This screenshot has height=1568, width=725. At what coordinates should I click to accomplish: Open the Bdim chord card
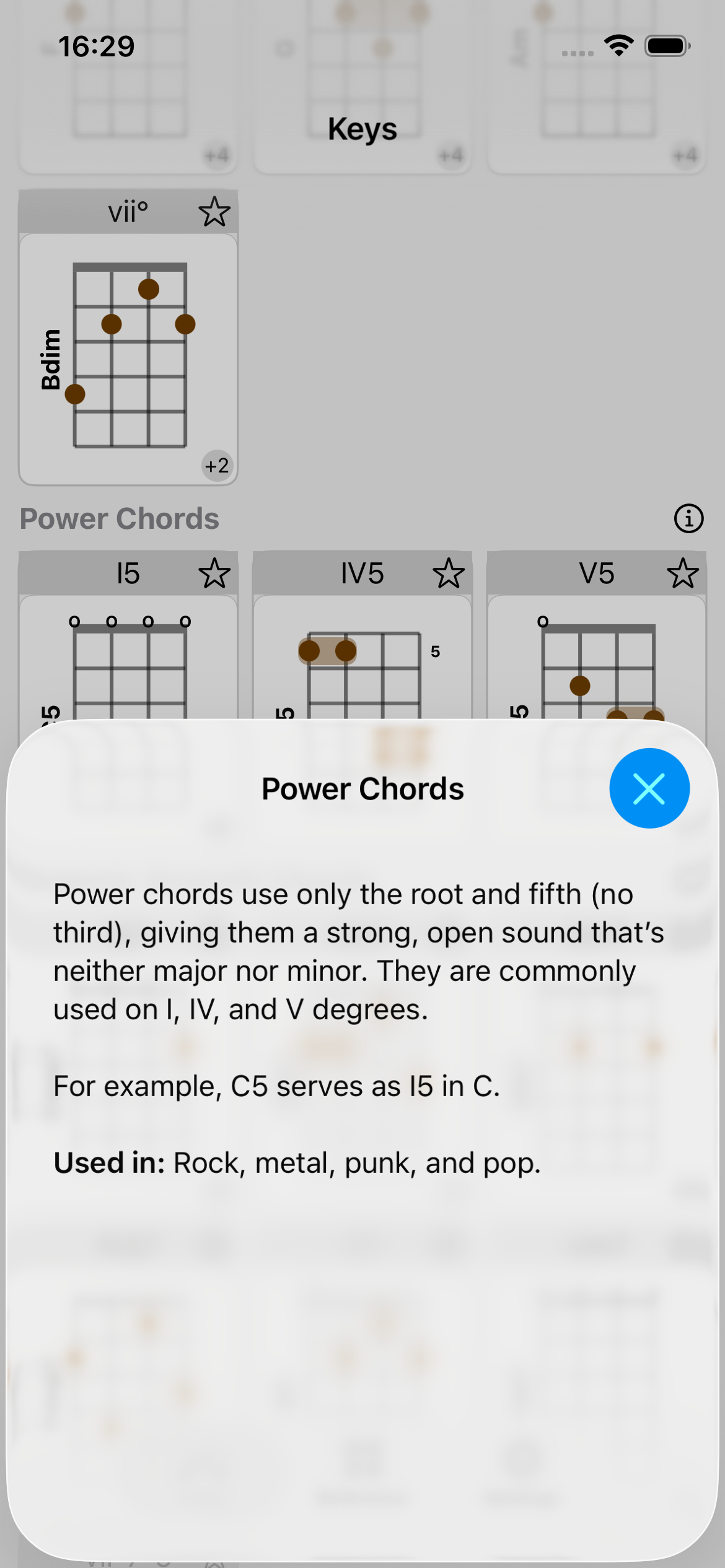click(128, 358)
